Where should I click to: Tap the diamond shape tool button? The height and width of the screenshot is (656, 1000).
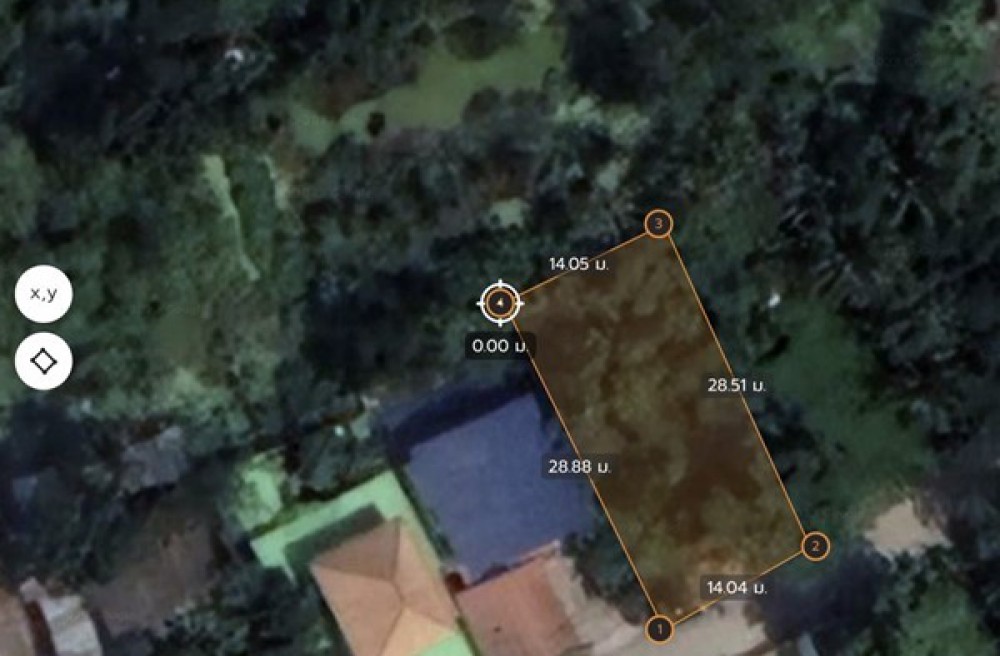click(43, 361)
